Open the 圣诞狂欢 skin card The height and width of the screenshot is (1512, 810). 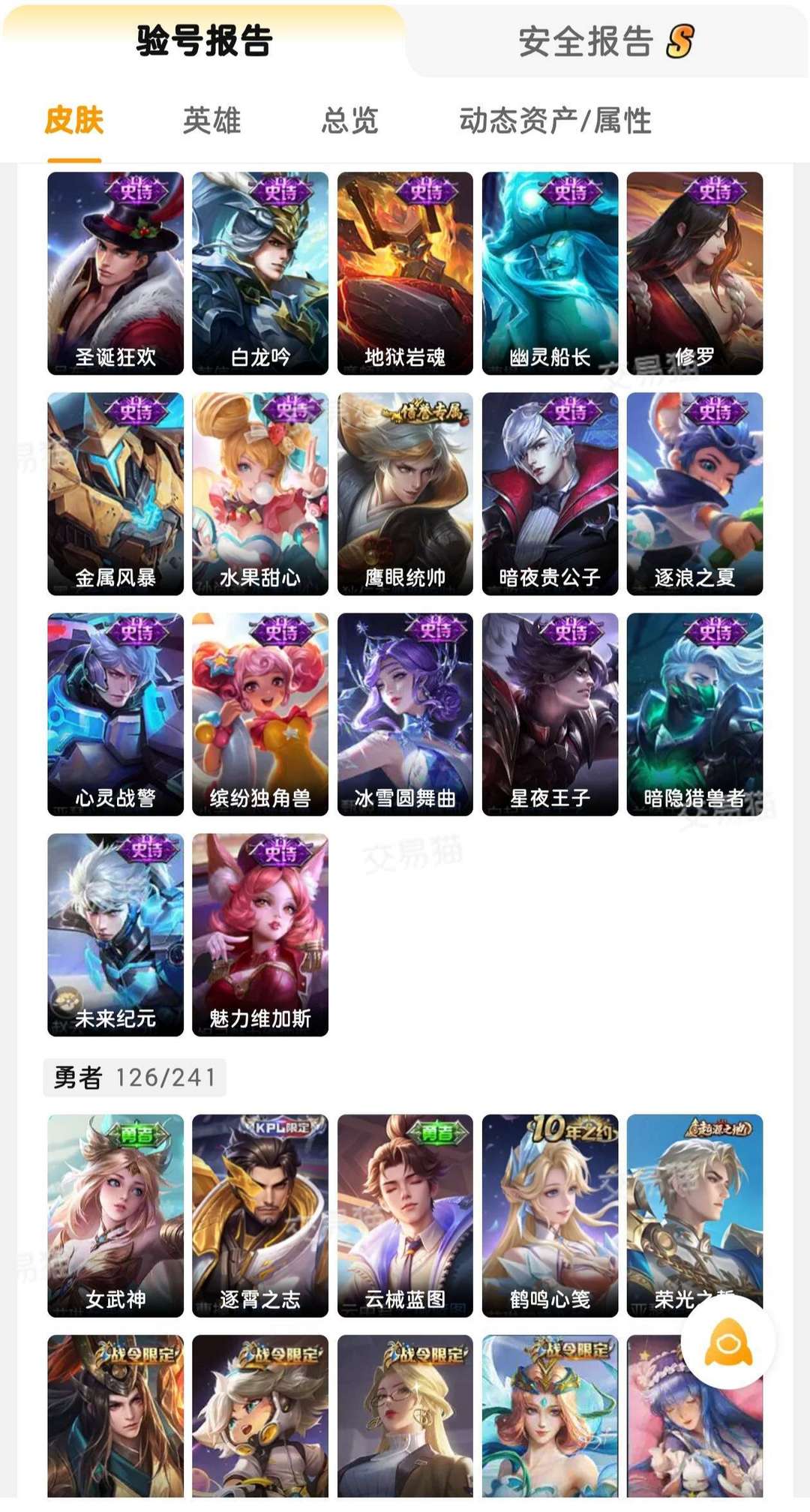click(x=115, y=274)
